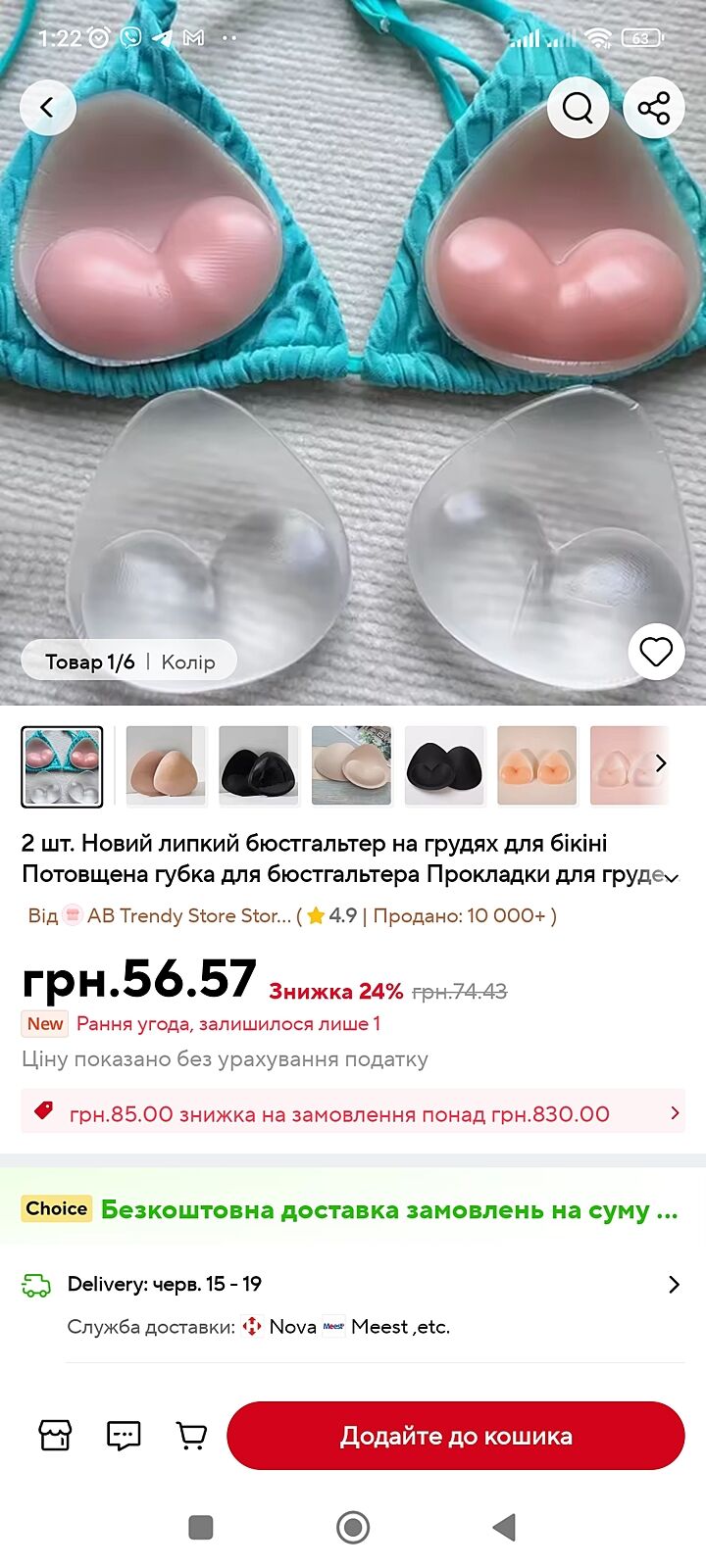Open the shopping cart
Viewport: 706px width, 1568px height.
191,1436
